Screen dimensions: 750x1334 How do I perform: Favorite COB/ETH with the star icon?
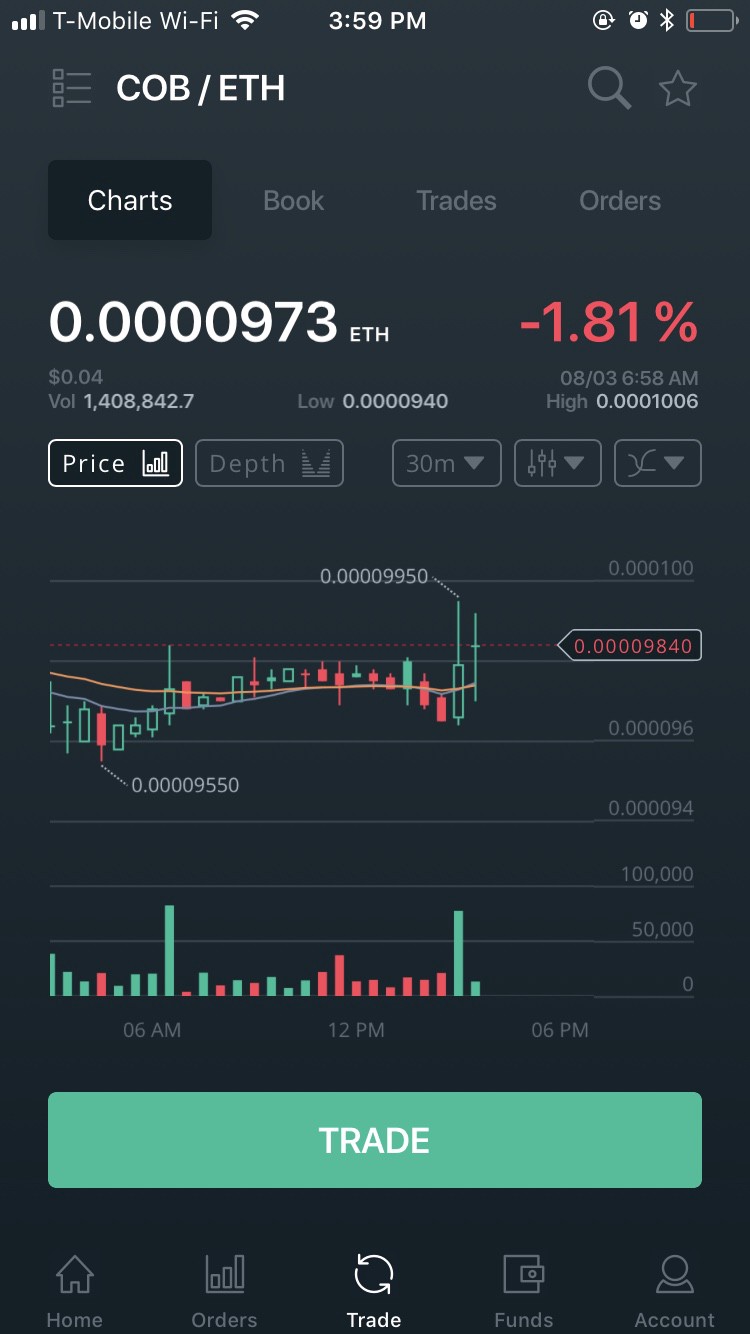coord(678,88)
